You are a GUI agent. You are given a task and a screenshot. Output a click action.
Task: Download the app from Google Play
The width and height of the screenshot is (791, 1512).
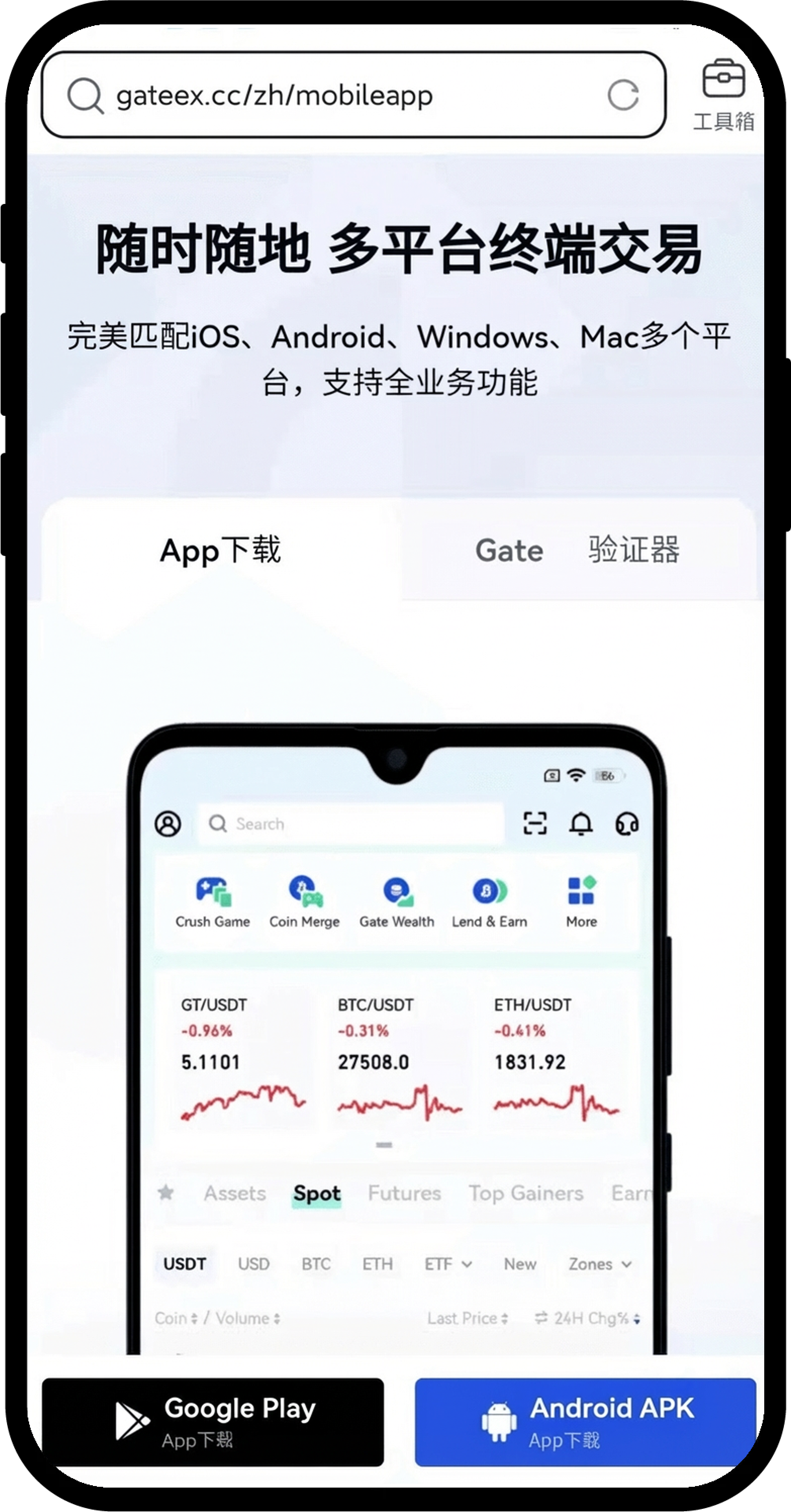213,1421
